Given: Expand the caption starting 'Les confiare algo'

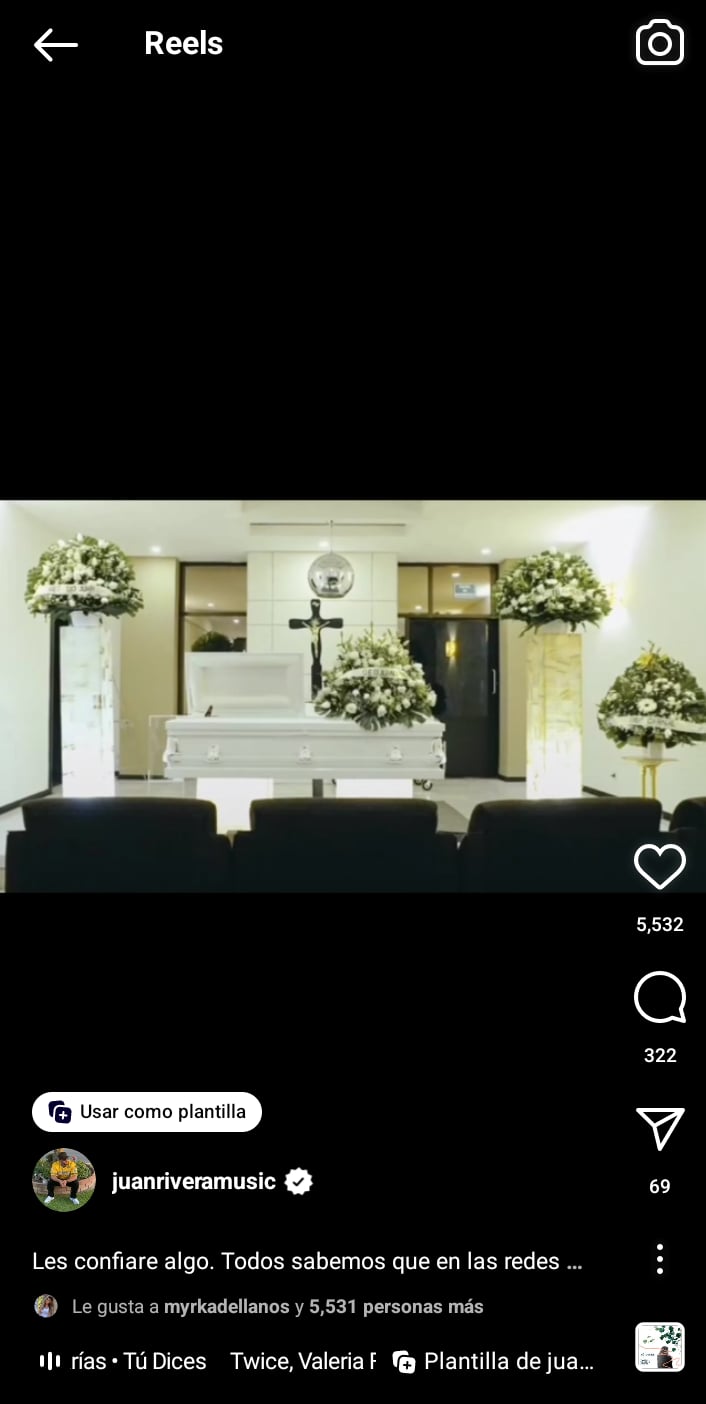Looking at the screenshot, I should click(306, 1261).
